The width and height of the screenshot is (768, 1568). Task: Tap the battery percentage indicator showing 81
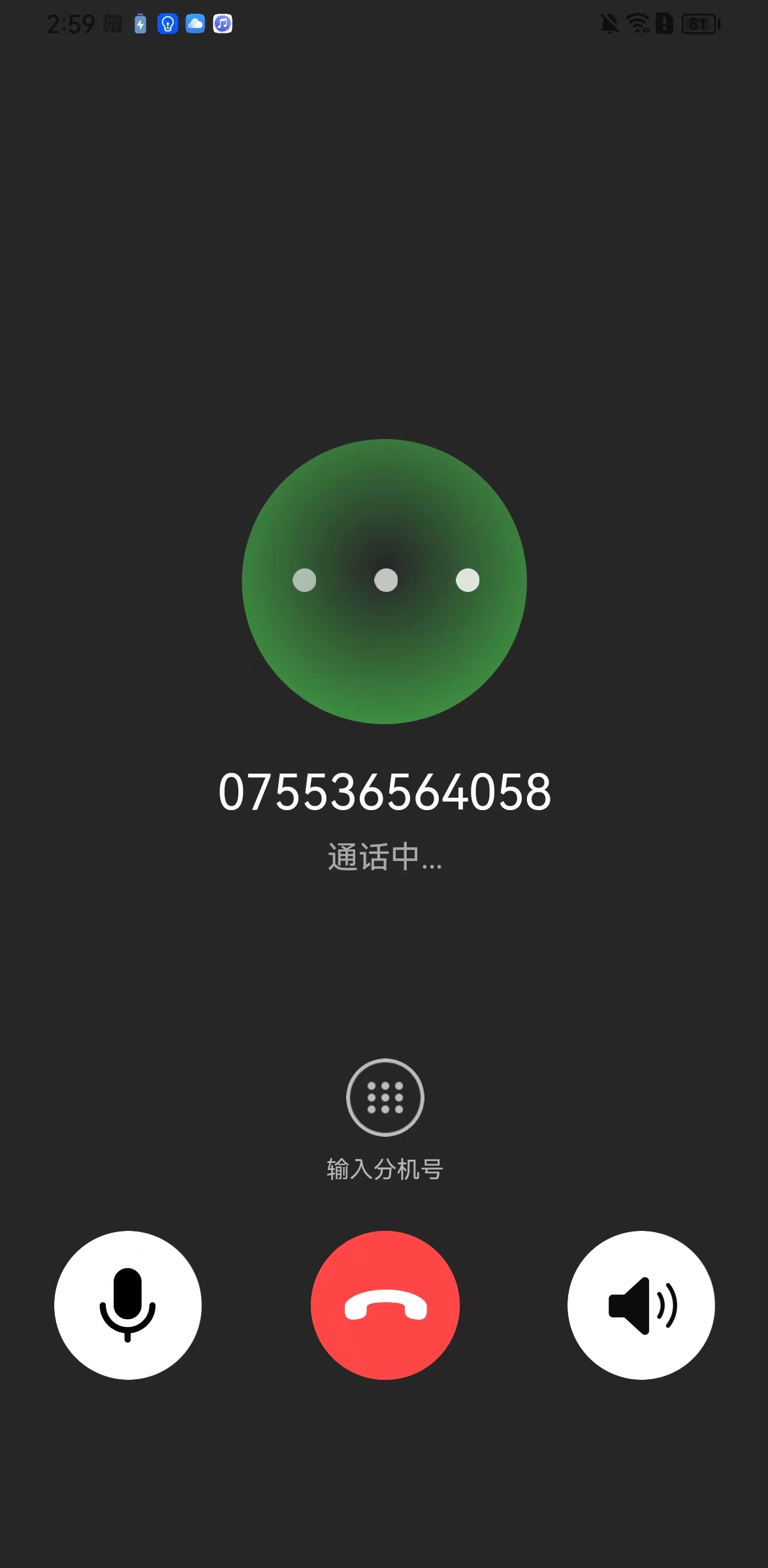pyautogui.click(x=700, y=25)
